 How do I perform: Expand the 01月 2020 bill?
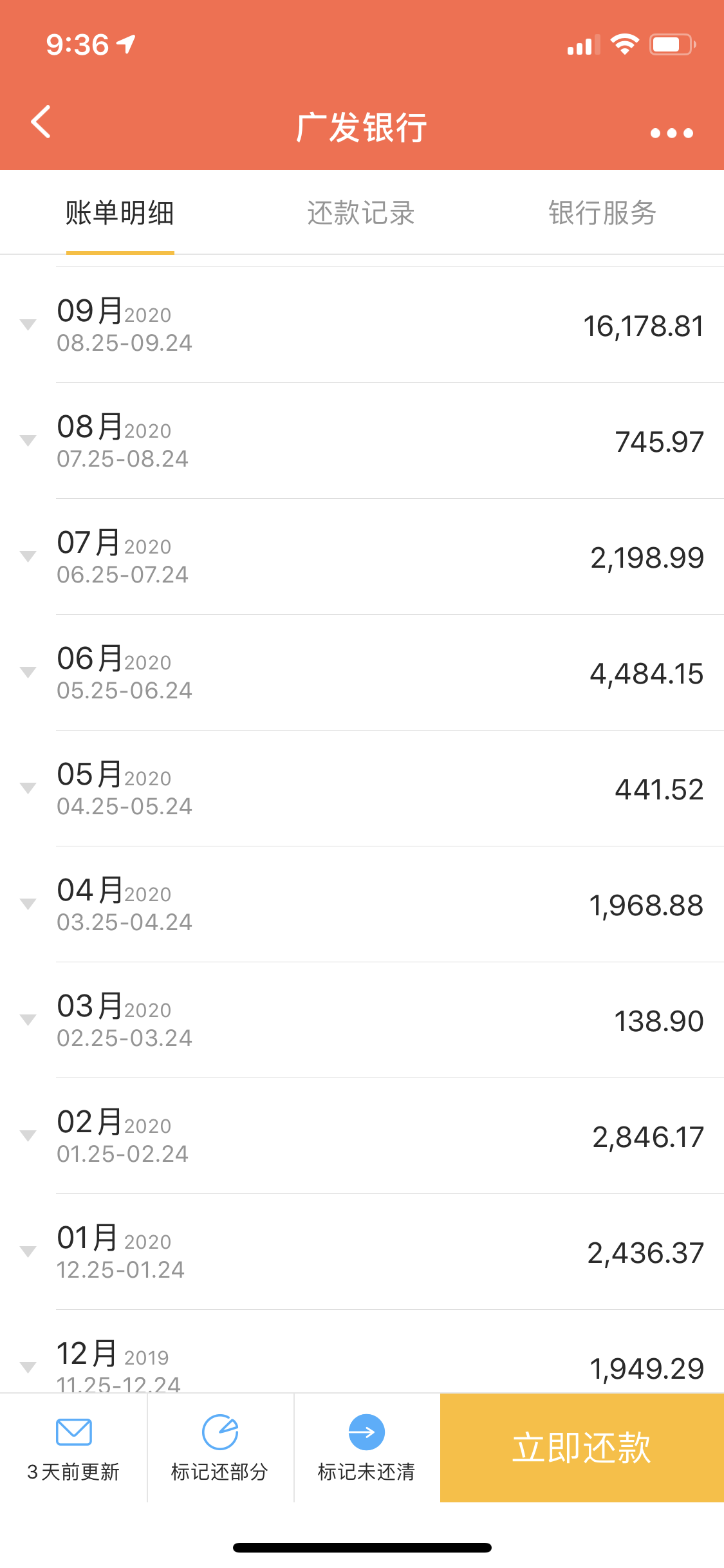(362, 1252)
